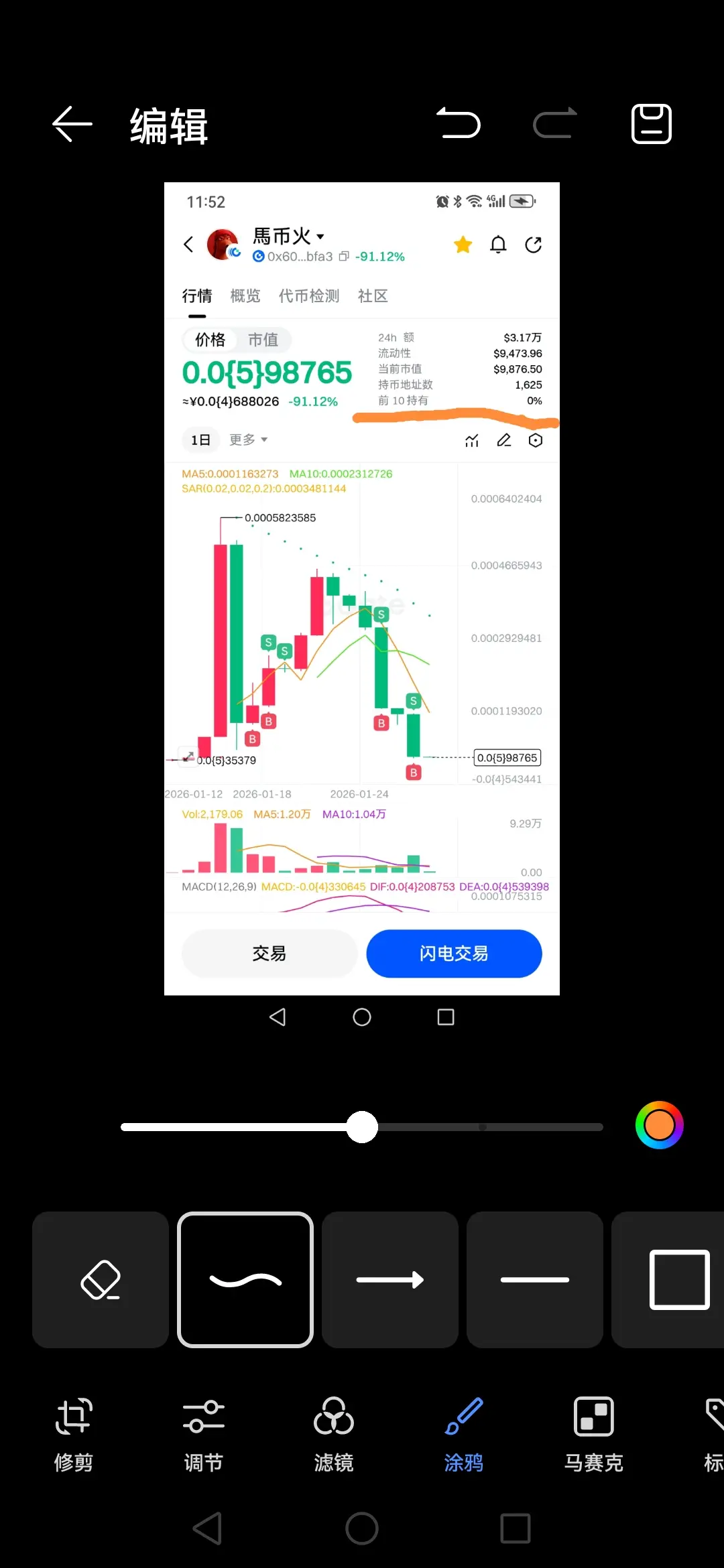Select the straight line drawing tool

click(534, 1280)
